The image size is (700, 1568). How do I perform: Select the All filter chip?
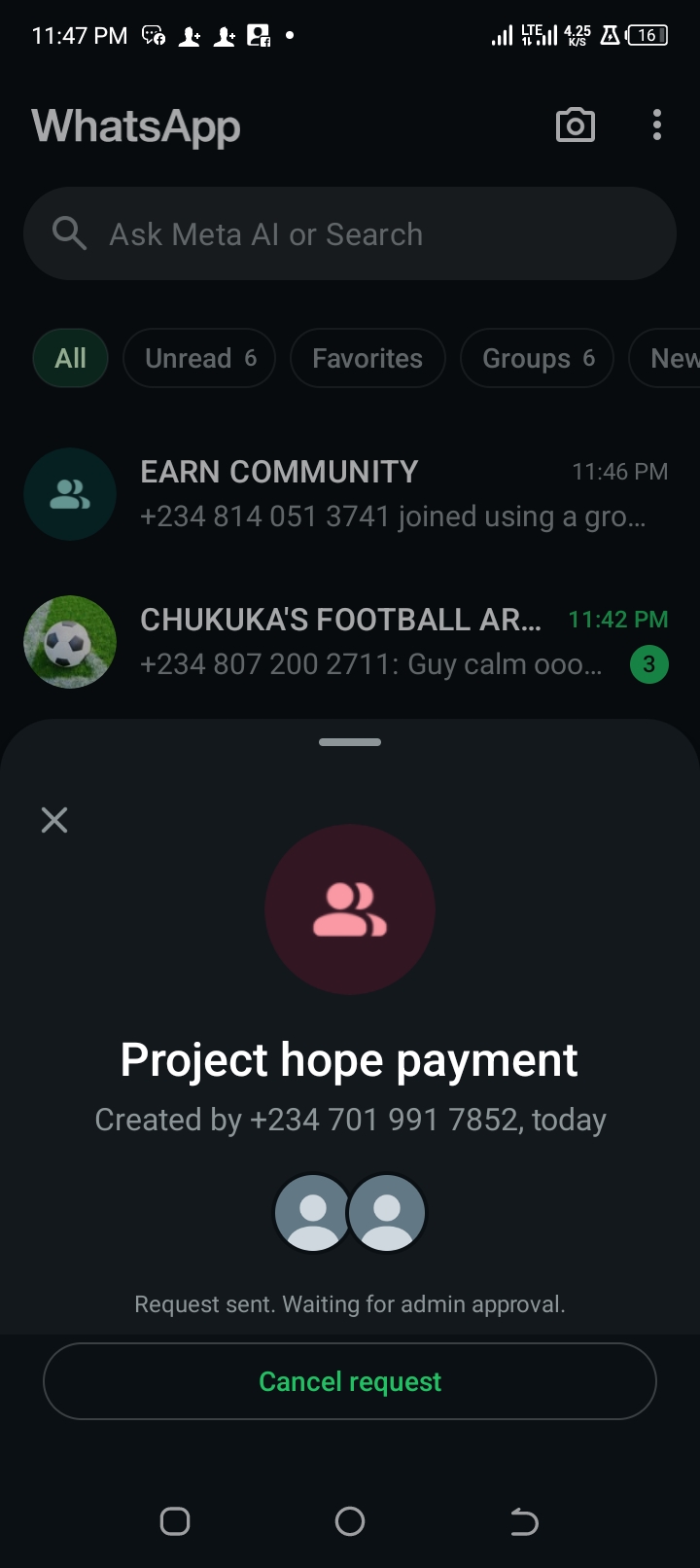pyautogui.click(x=70, y=358)
